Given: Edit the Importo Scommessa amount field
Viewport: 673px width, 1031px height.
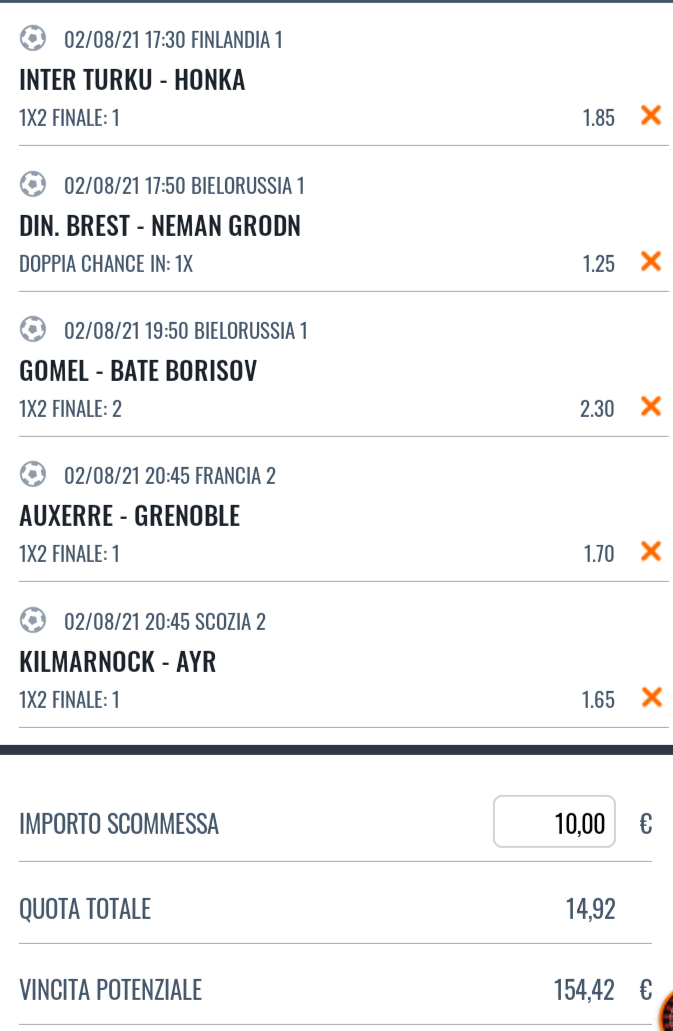Looking at the screenshot, I should [x=554, y=822].
